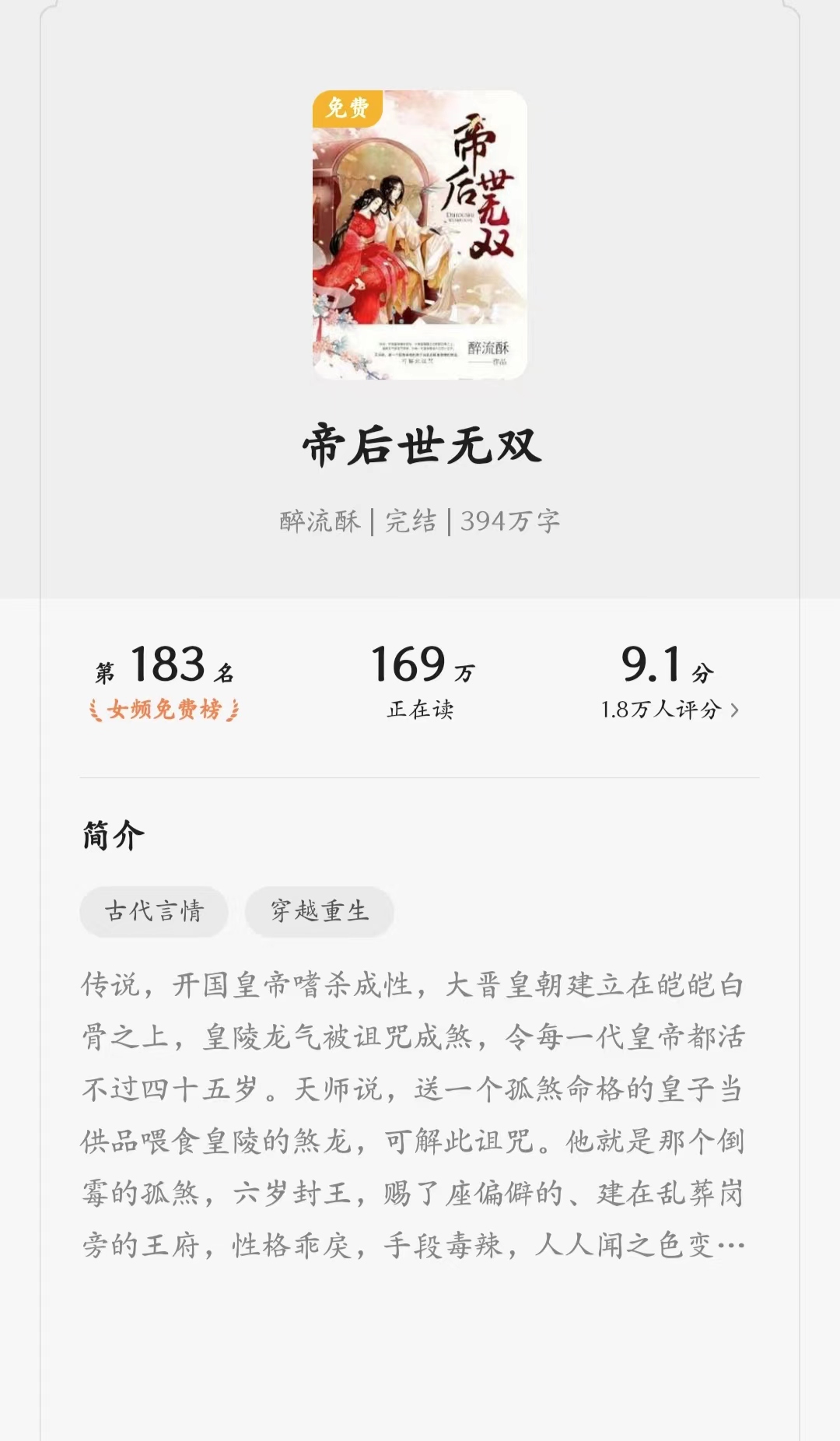Select the 古代言情 tag chip
The image size is (840, 1441).
click(x=154, y=911)
